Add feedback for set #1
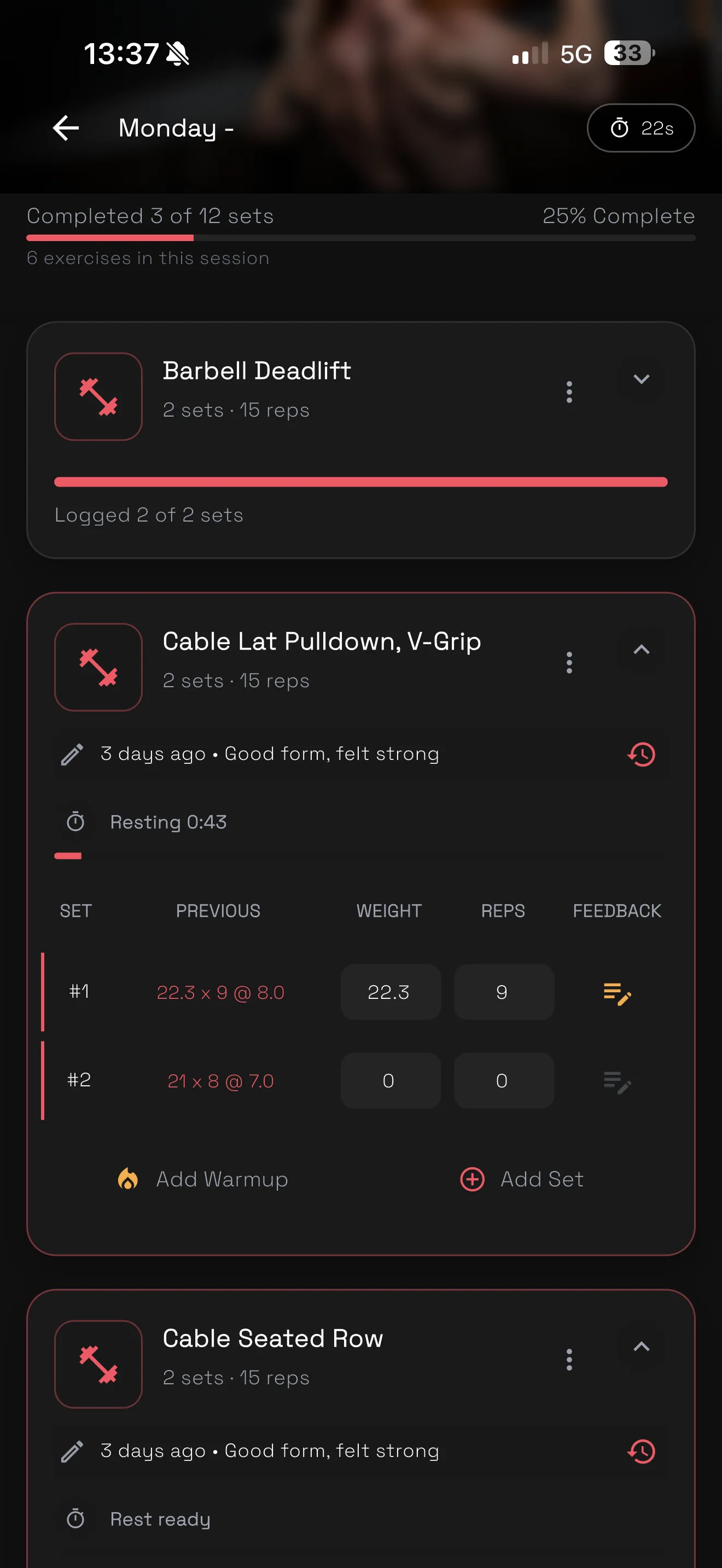Screen dimensions: 722x1568 (616, 993)
